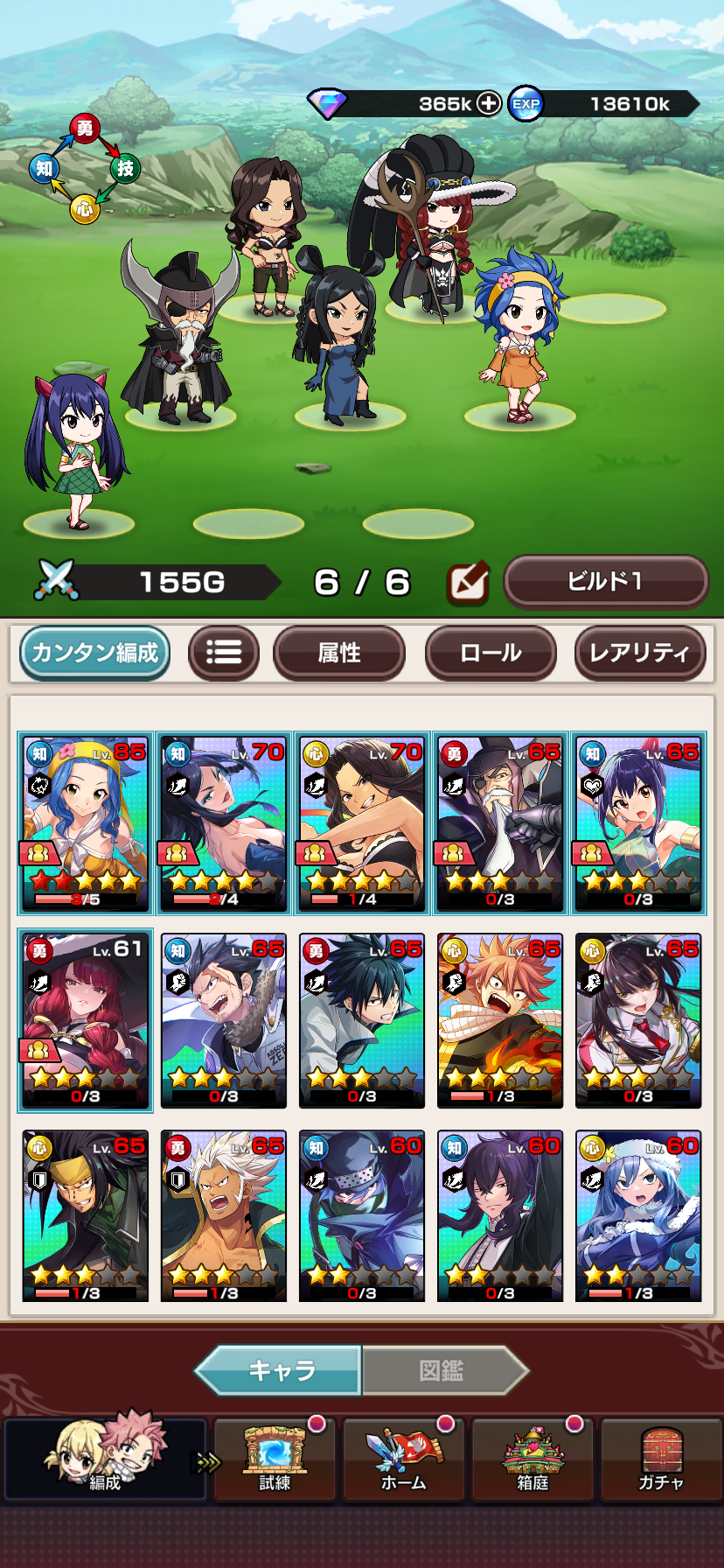Select the Lv.65 white-haired muscular character card
Screen dimensions: 724x1568
click(223, 1216)
